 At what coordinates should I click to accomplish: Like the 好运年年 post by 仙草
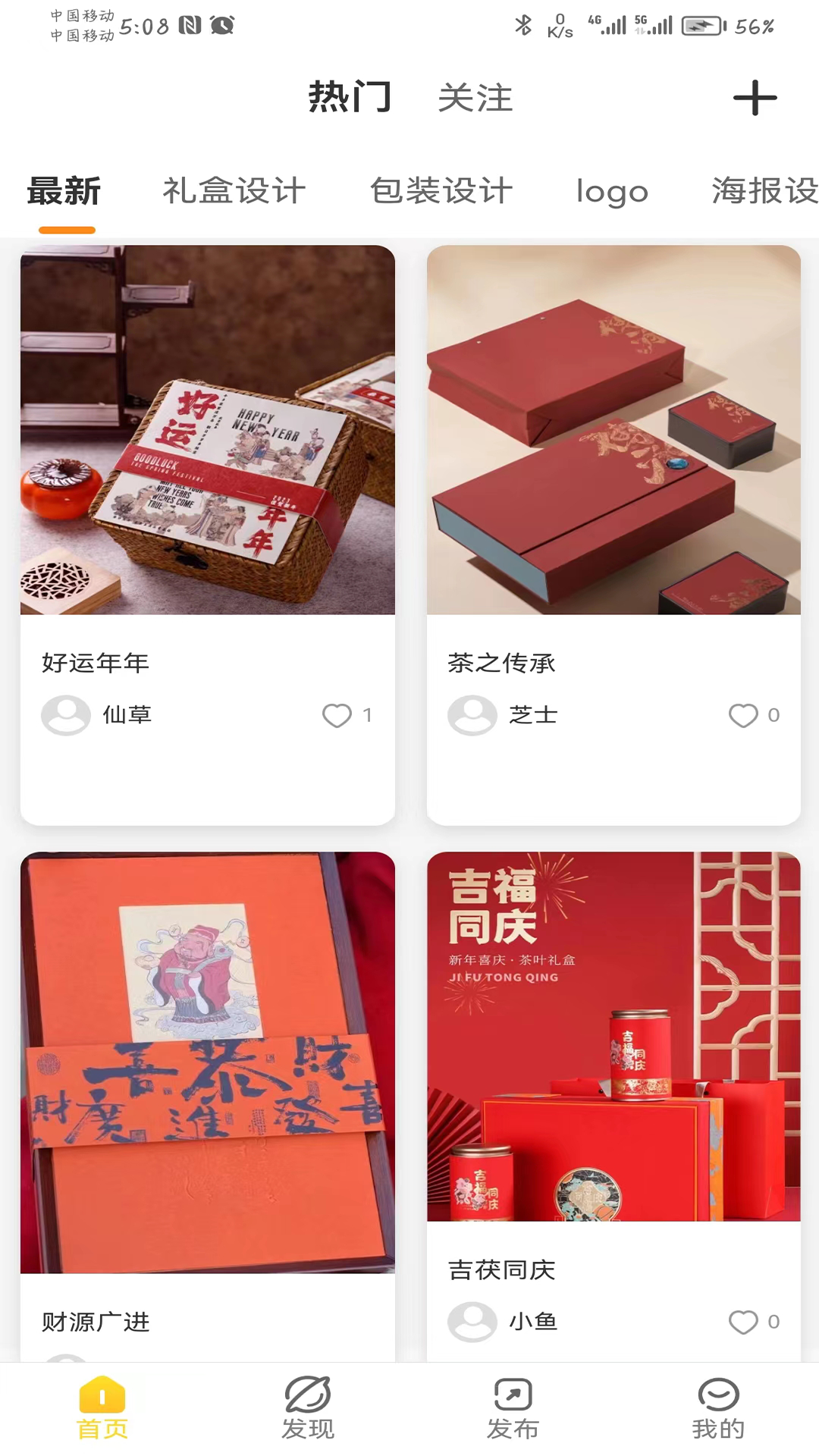click(x=337, y=715)
